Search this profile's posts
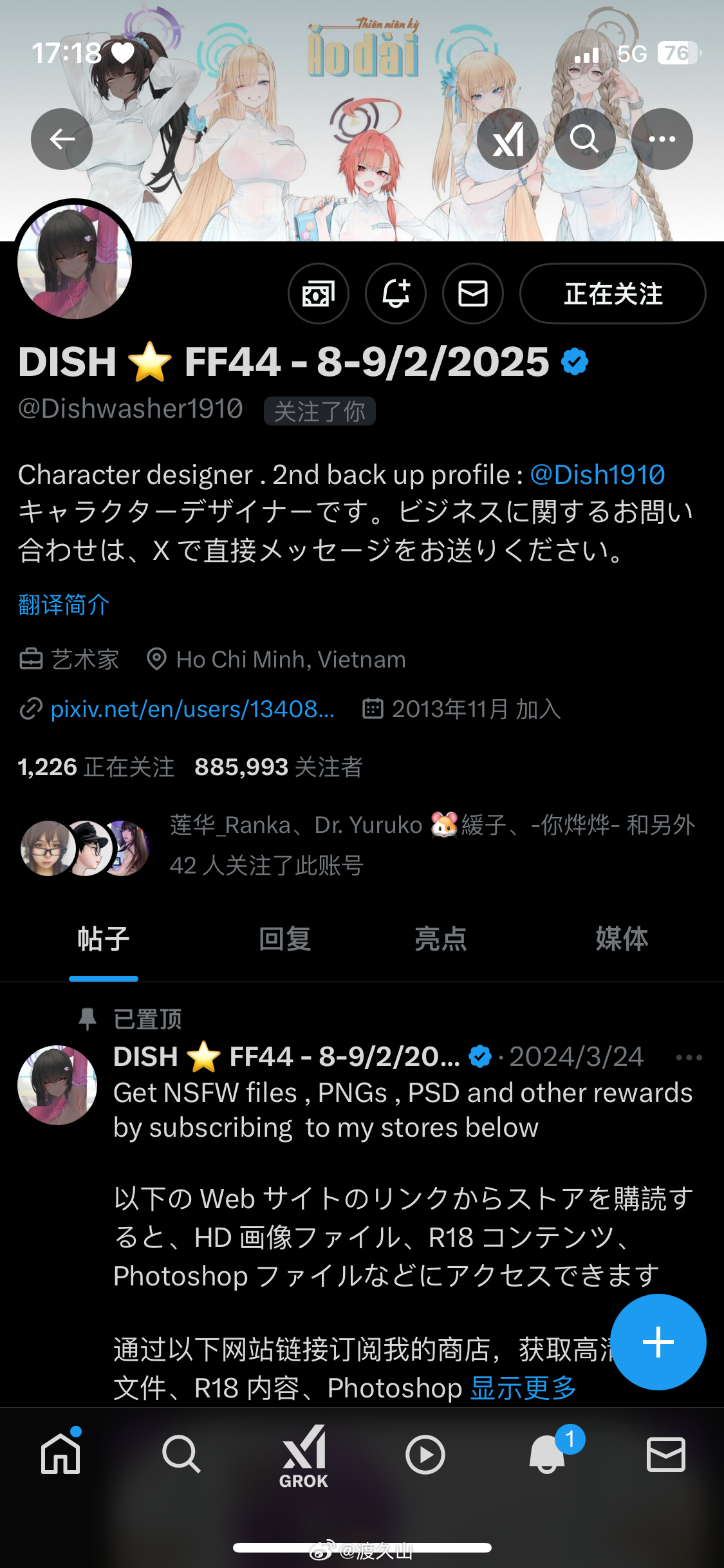The width and height of the screenshot is (724, 1568). pyautogui.click(x=584, y=139)
